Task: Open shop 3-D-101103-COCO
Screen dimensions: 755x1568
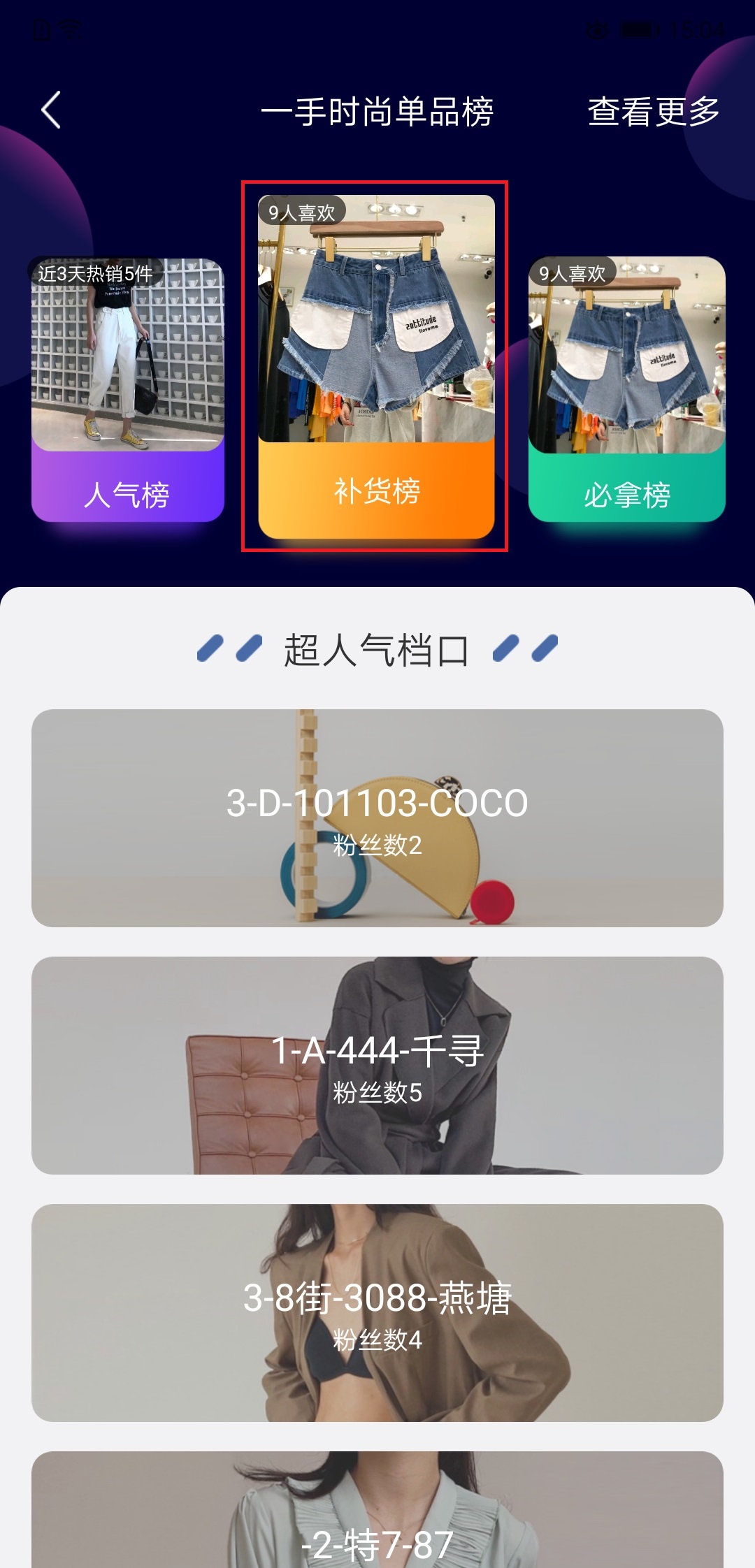Action: point(377,818)
